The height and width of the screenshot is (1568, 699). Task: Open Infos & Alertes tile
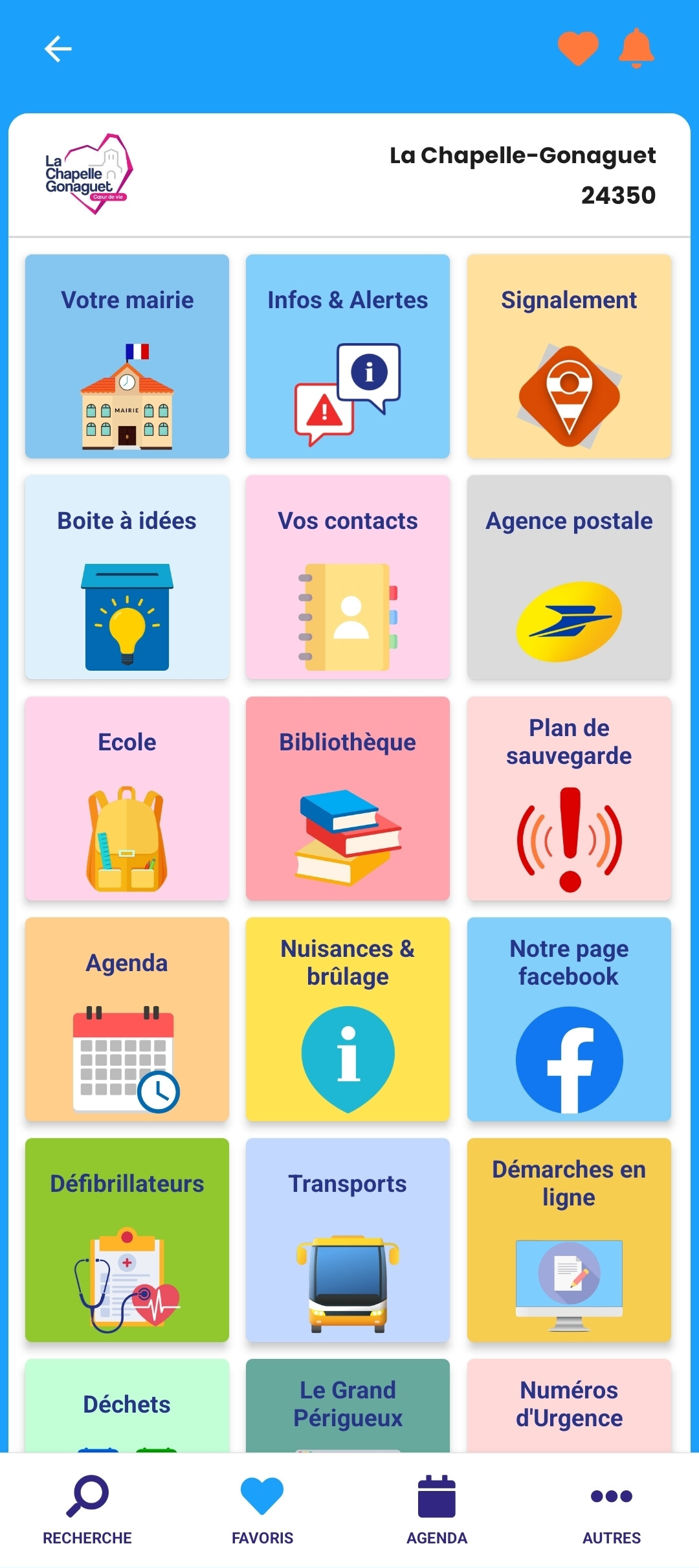point(348,356)
